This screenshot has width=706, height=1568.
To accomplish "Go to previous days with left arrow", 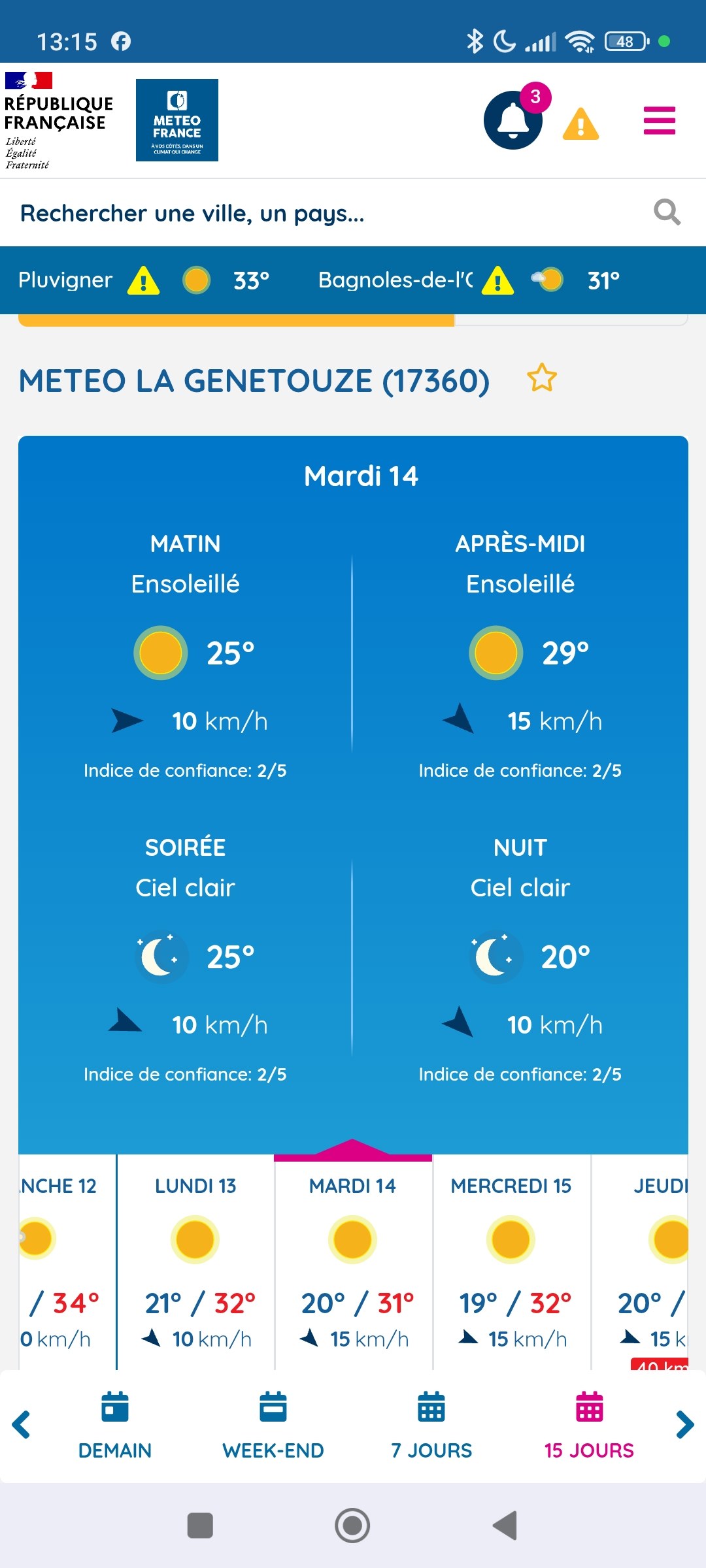I will (x=22, y=1425).
